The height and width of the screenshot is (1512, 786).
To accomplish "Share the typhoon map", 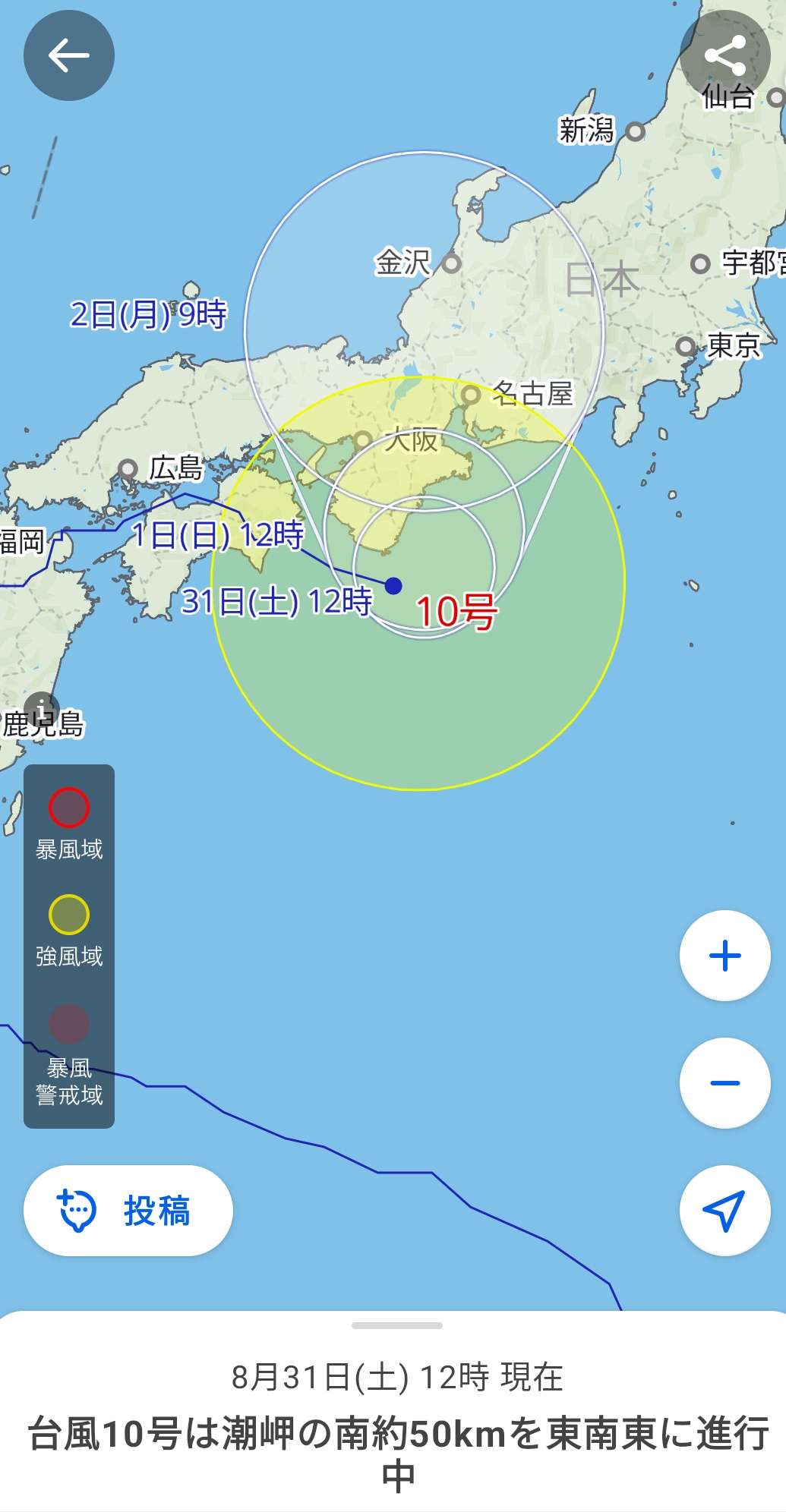I will (724, 55).
